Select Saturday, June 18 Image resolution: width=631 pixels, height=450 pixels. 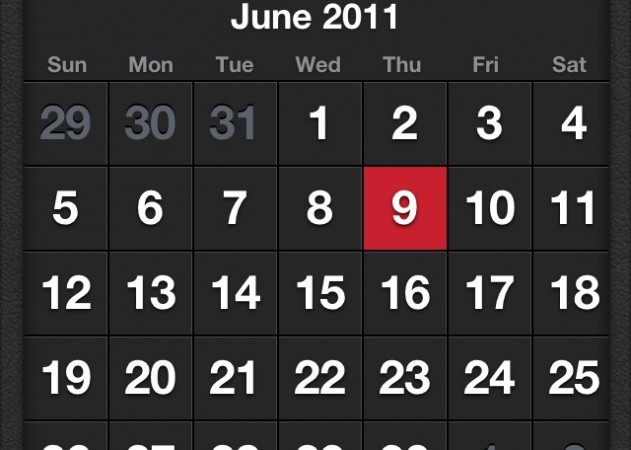click(x=573, y=294)
